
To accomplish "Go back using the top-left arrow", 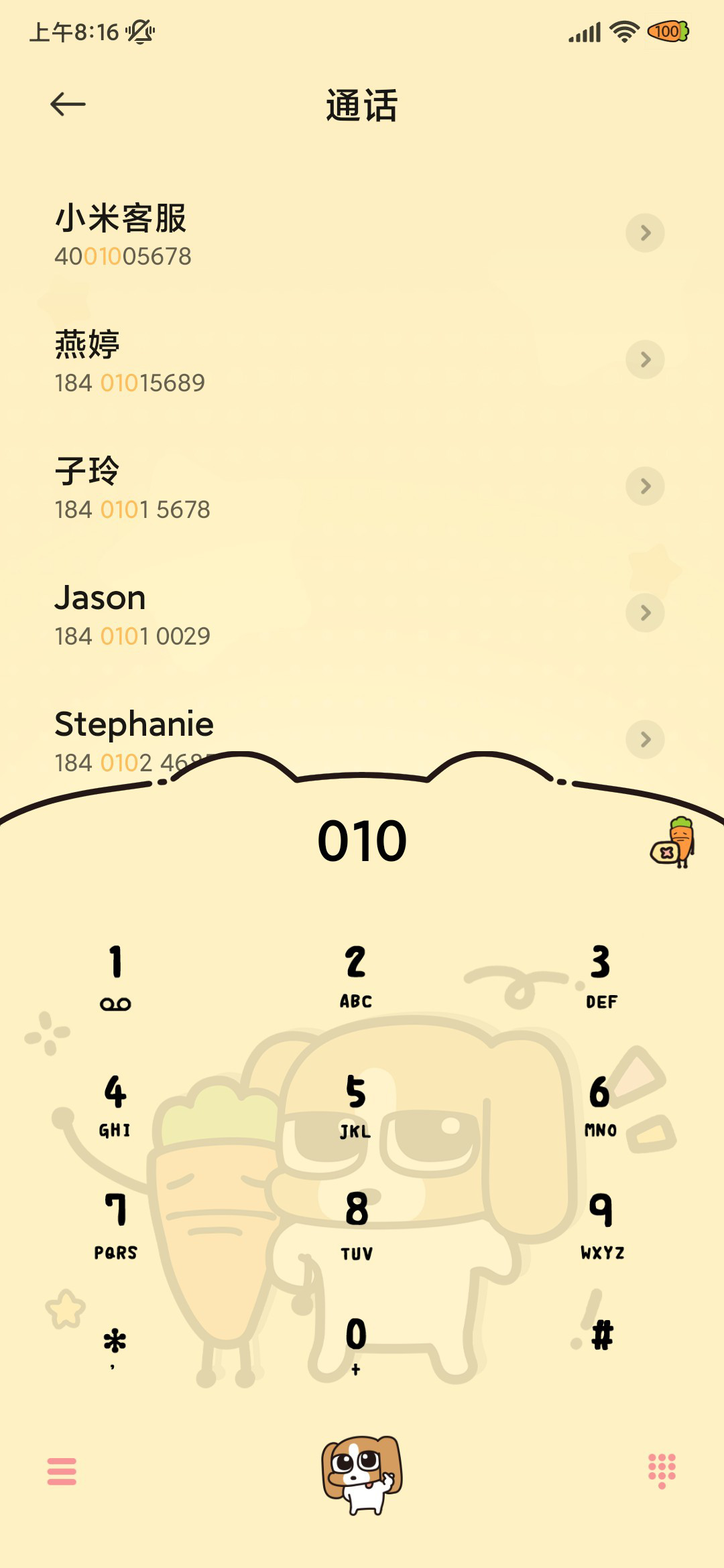I will coord(68,105).
